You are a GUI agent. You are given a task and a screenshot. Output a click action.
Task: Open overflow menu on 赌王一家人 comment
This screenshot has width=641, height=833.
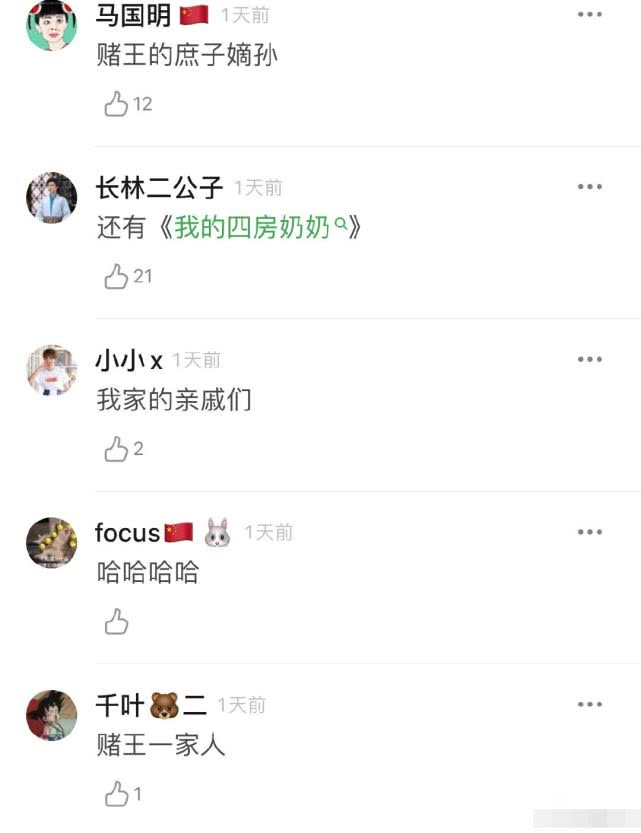point(590,705)
